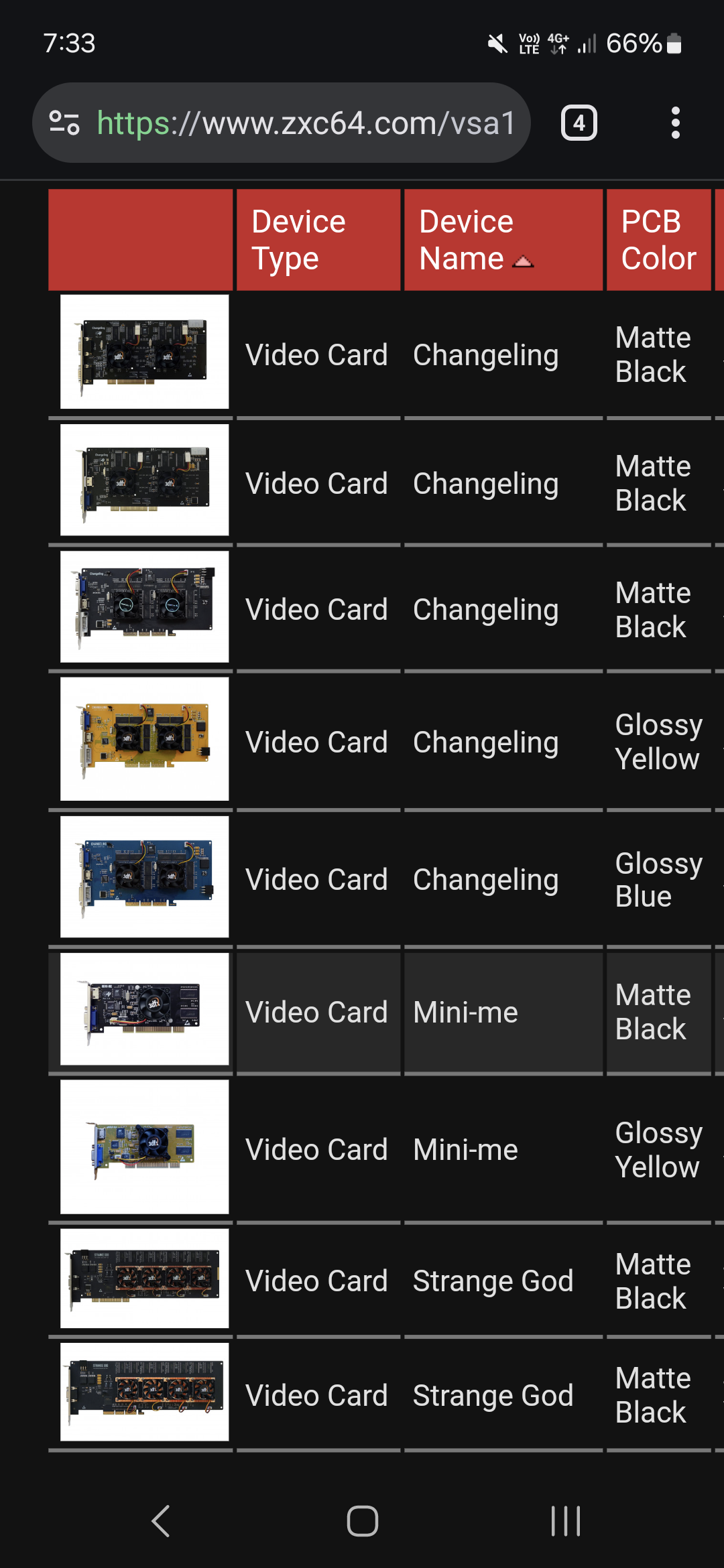This screenshot has height=1568, width=724.
Task: Tap the address bar showing zxc64.com URL
Action: pyautogui.click(x=305, y=123)
